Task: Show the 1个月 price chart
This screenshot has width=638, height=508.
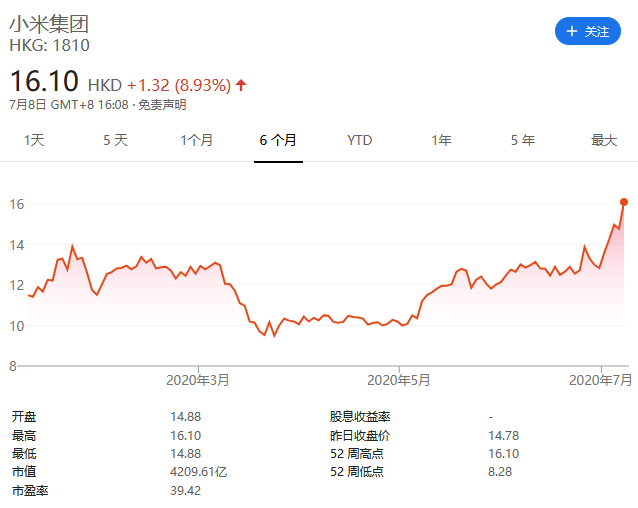Action: (x=197, y=141)
